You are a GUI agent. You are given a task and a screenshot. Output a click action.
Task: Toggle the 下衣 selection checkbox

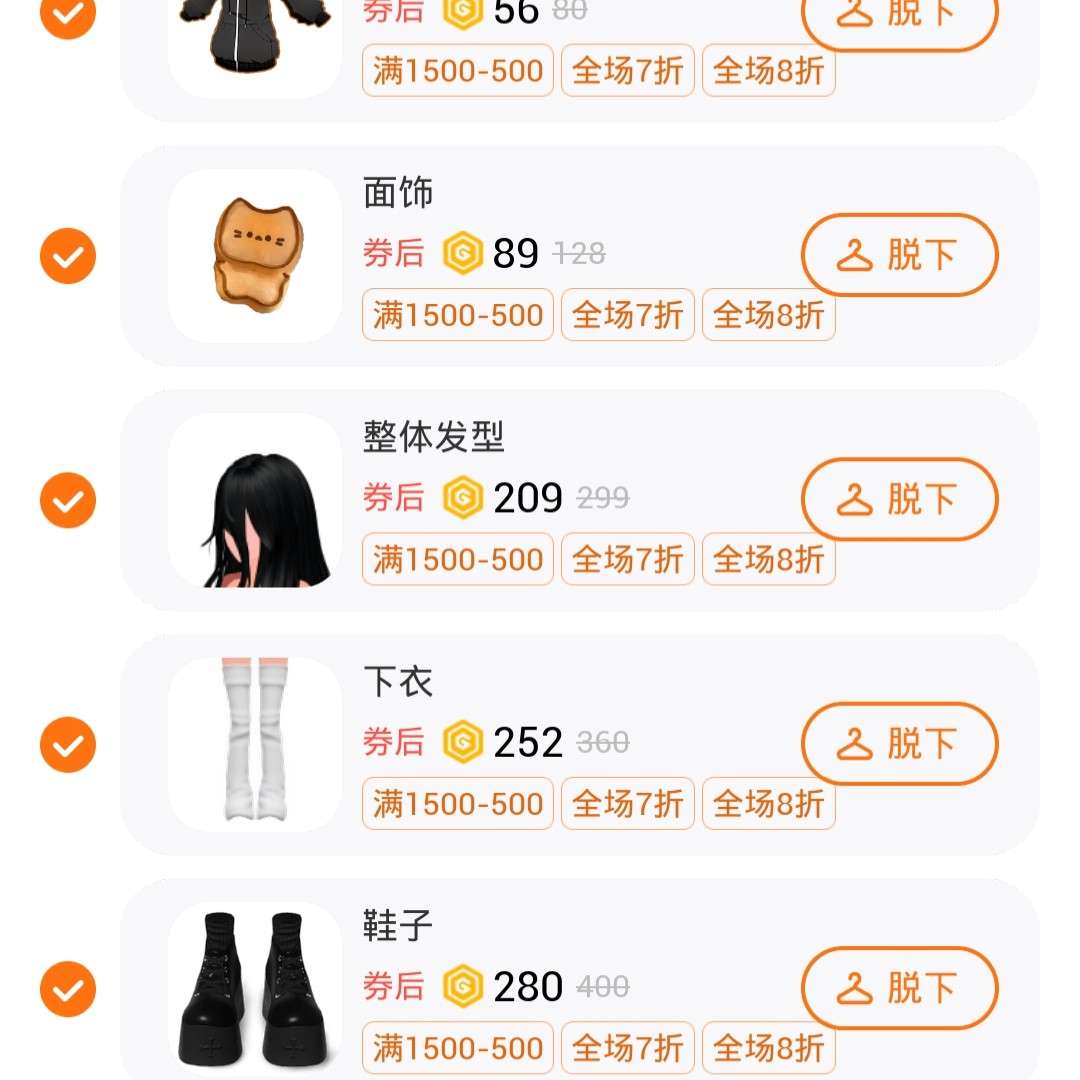(x=68, y=745)
